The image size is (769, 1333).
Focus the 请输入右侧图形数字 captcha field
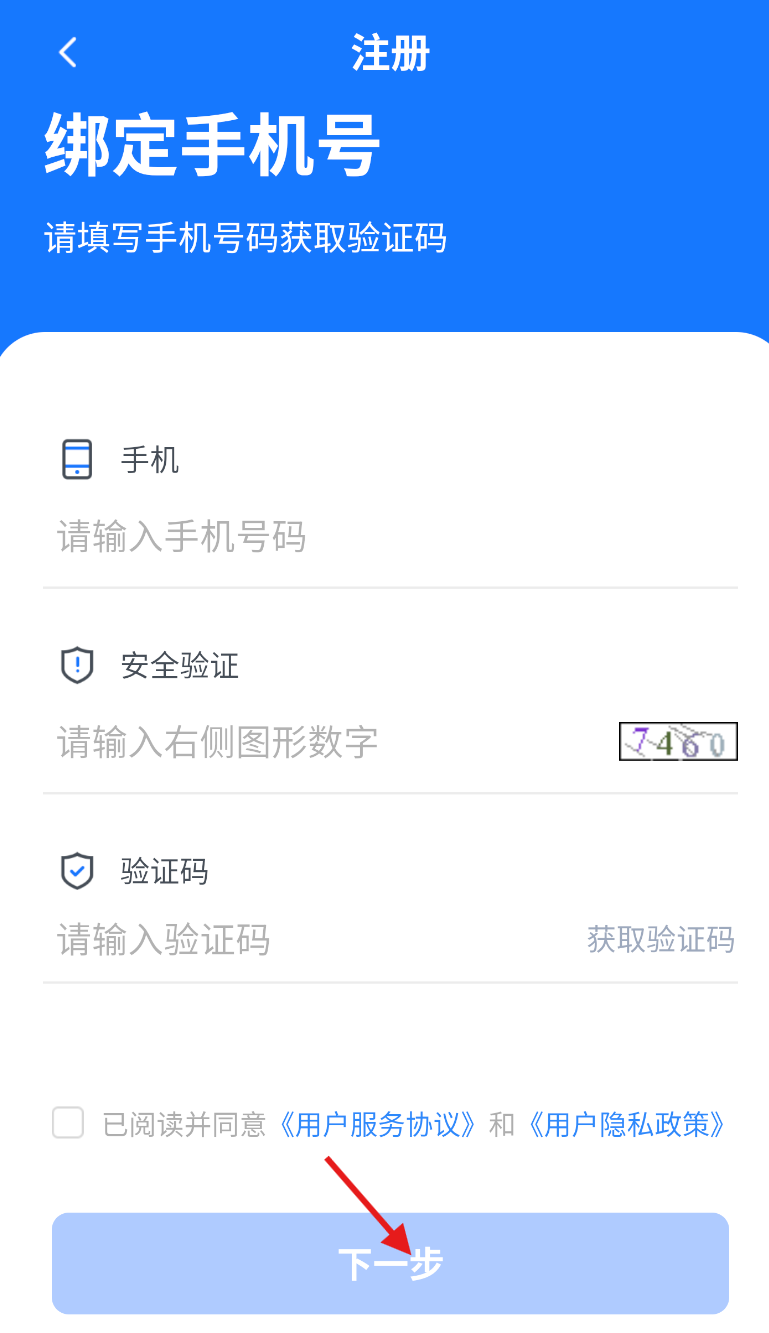click(320, 742)
